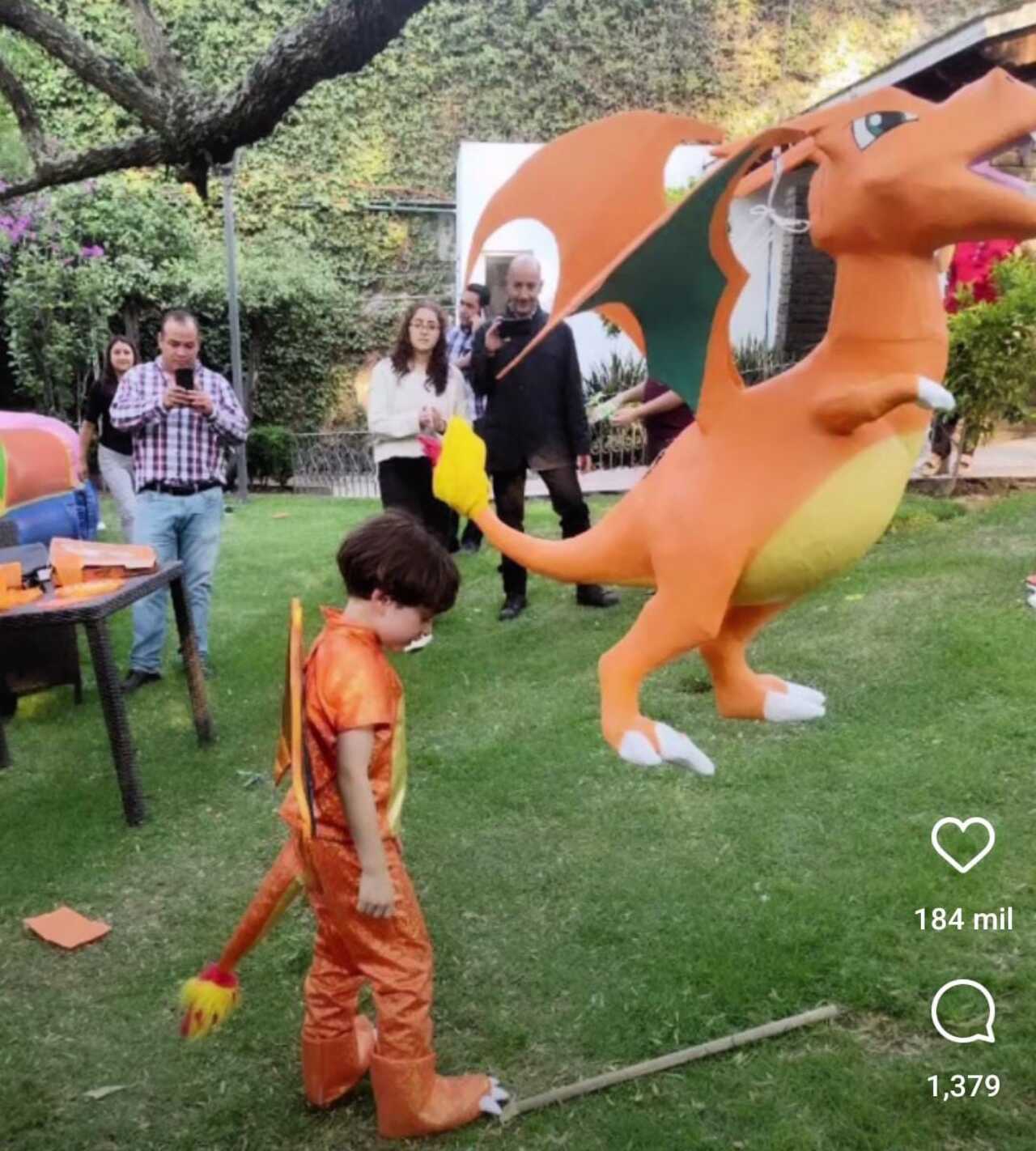Viewport: 1036px width, 1151px height.
Task: Open the comments on this reel
Action: point(962,1011)
